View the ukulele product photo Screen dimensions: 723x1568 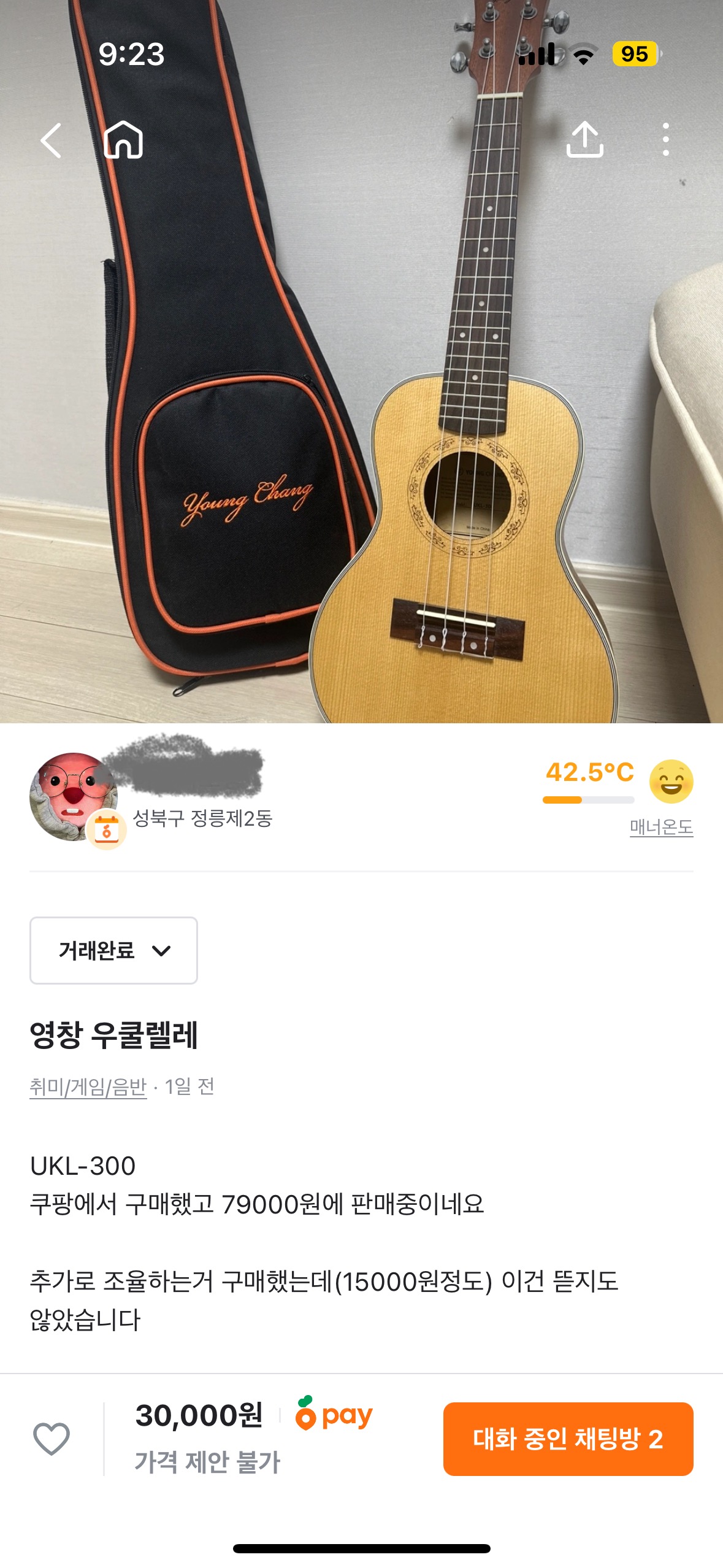(361, 429)
